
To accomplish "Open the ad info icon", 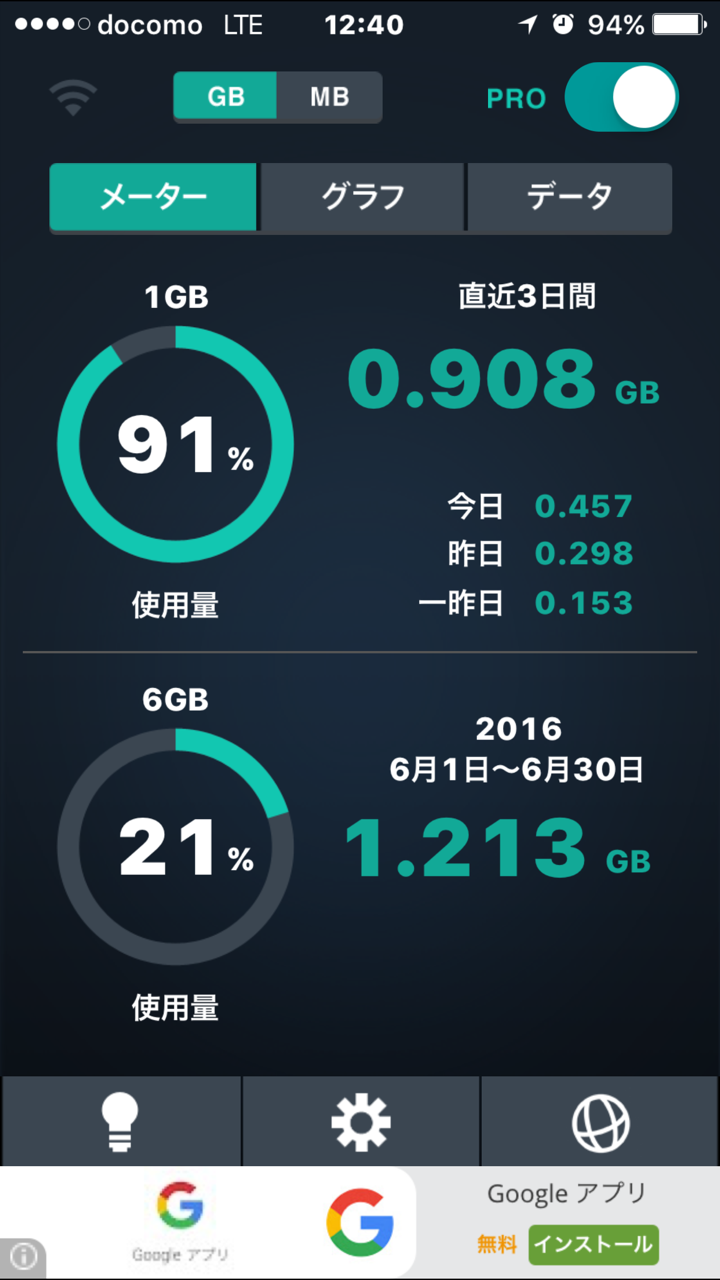I will click(24, 1256).
